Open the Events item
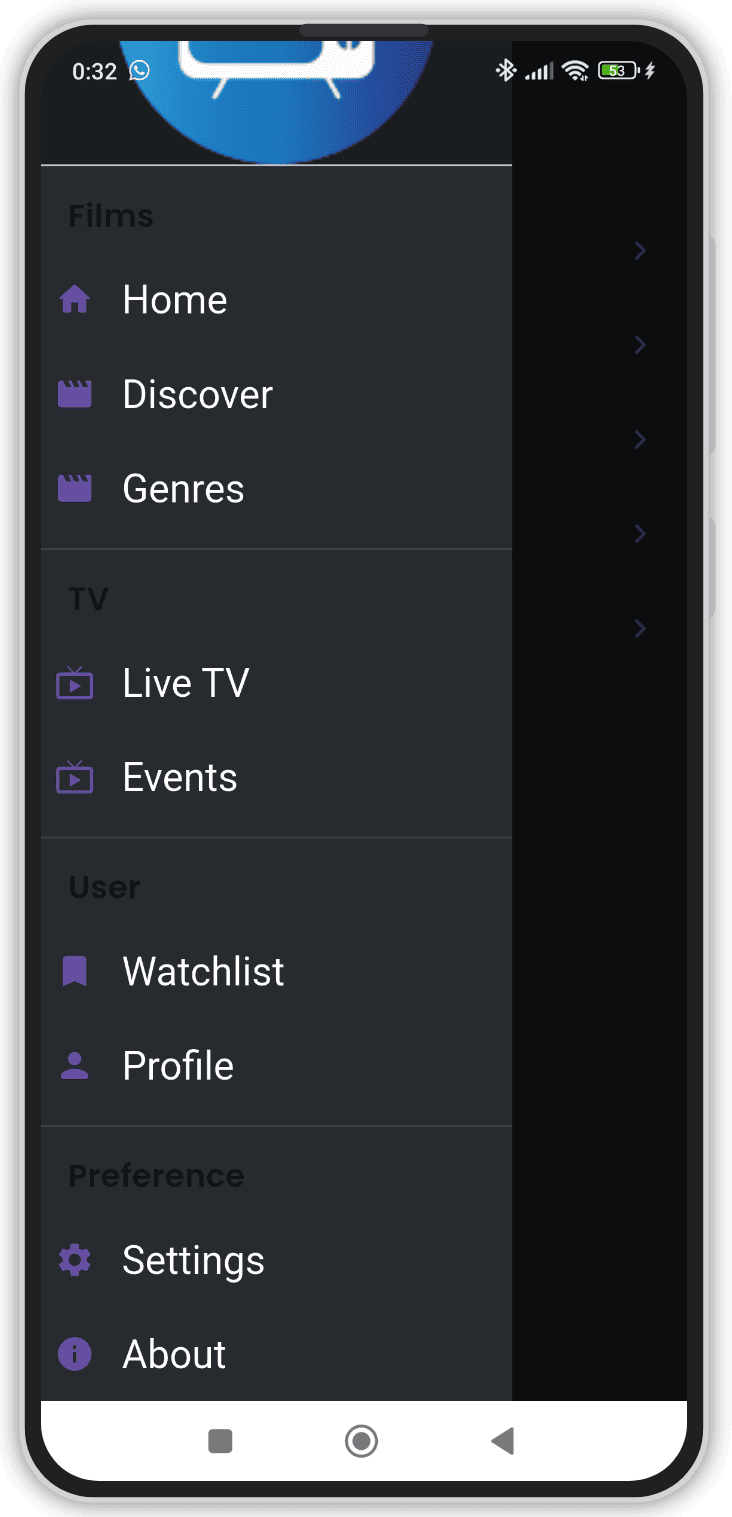 276,777
